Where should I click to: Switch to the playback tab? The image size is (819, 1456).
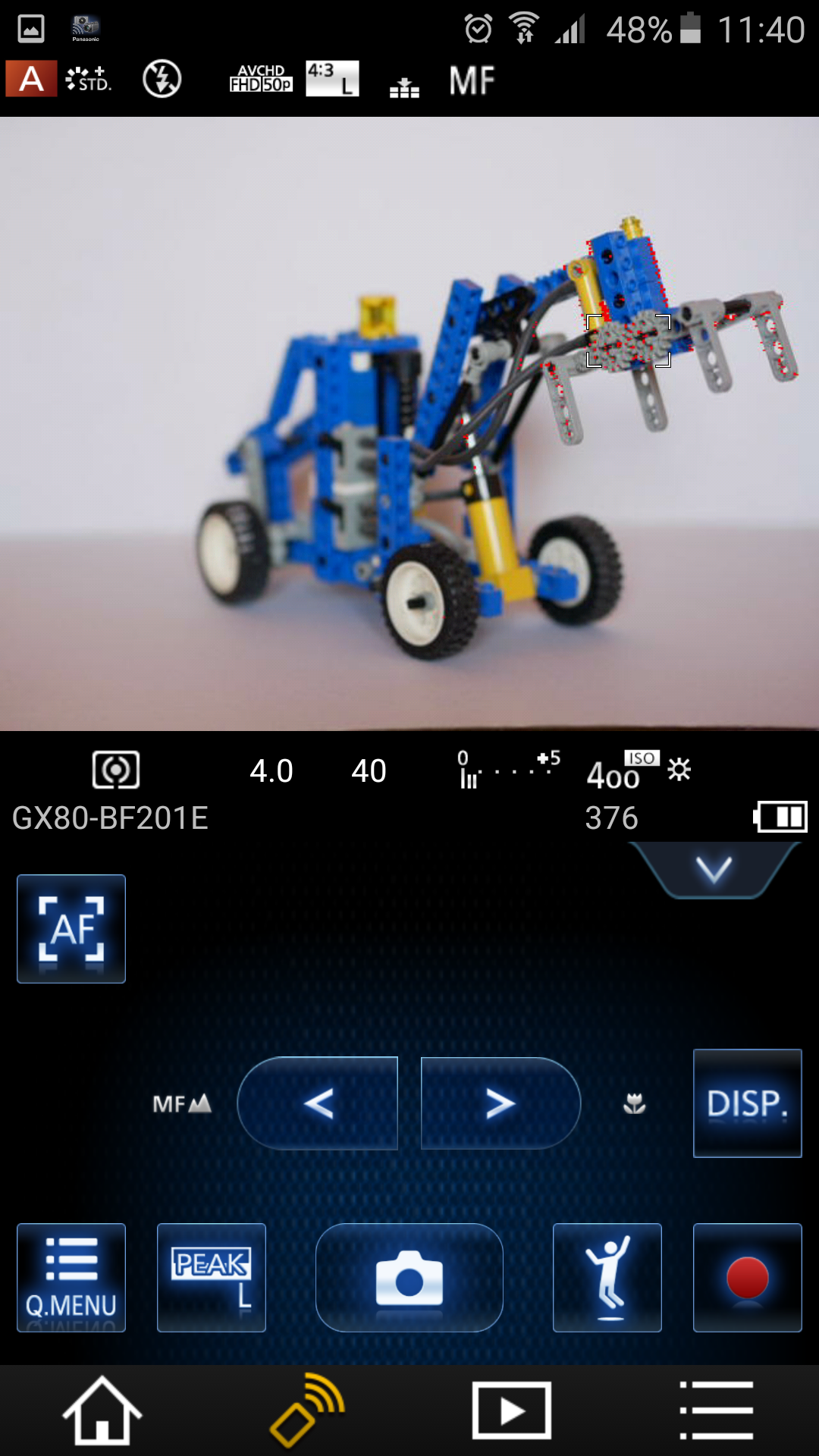coord(512,1410)
